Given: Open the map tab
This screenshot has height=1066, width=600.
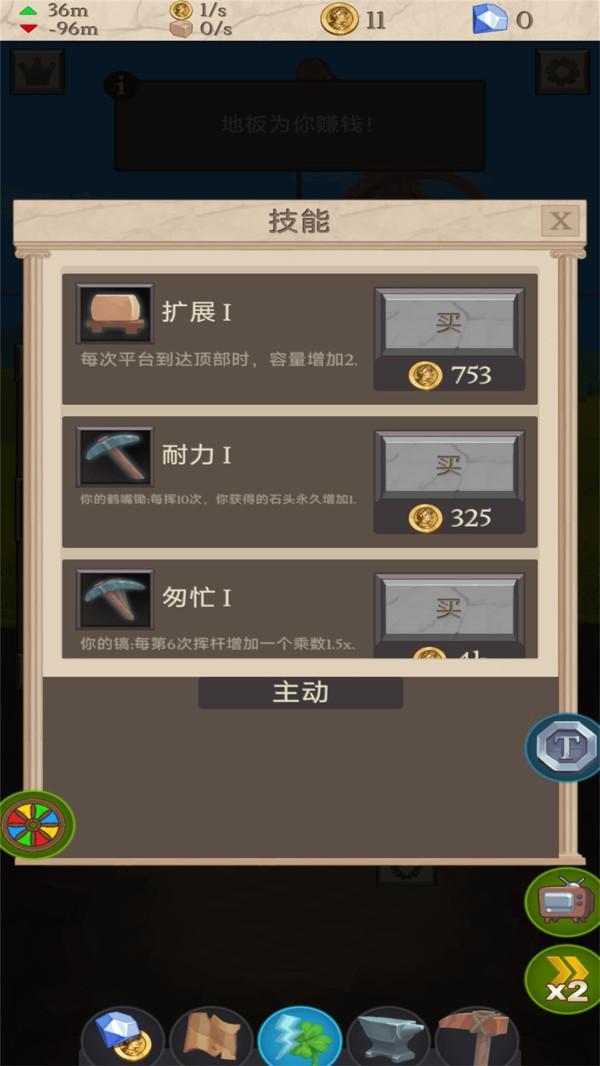Looking at the screenshot, I should tap(211, 1037).
